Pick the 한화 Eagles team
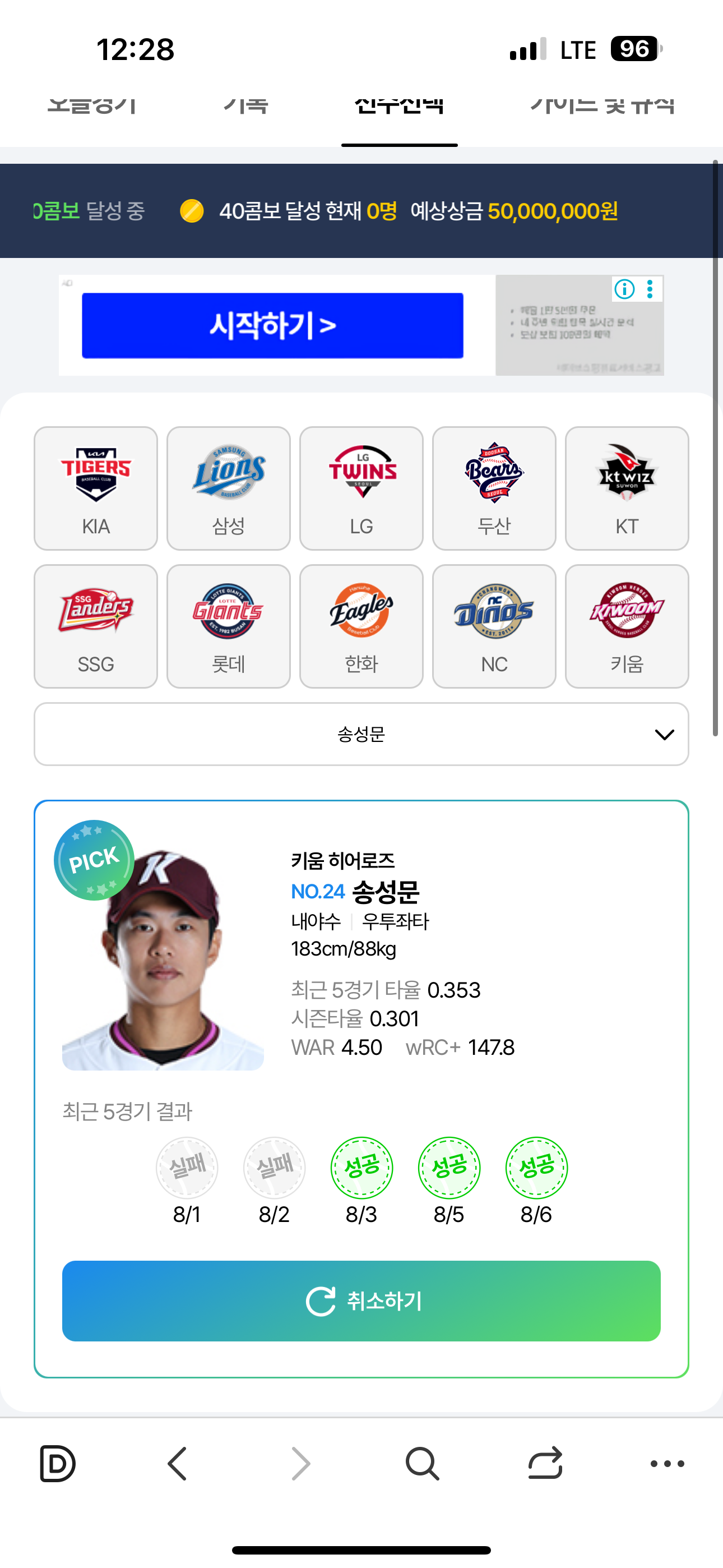This screenshot has width=723, height=1568. 361,626
